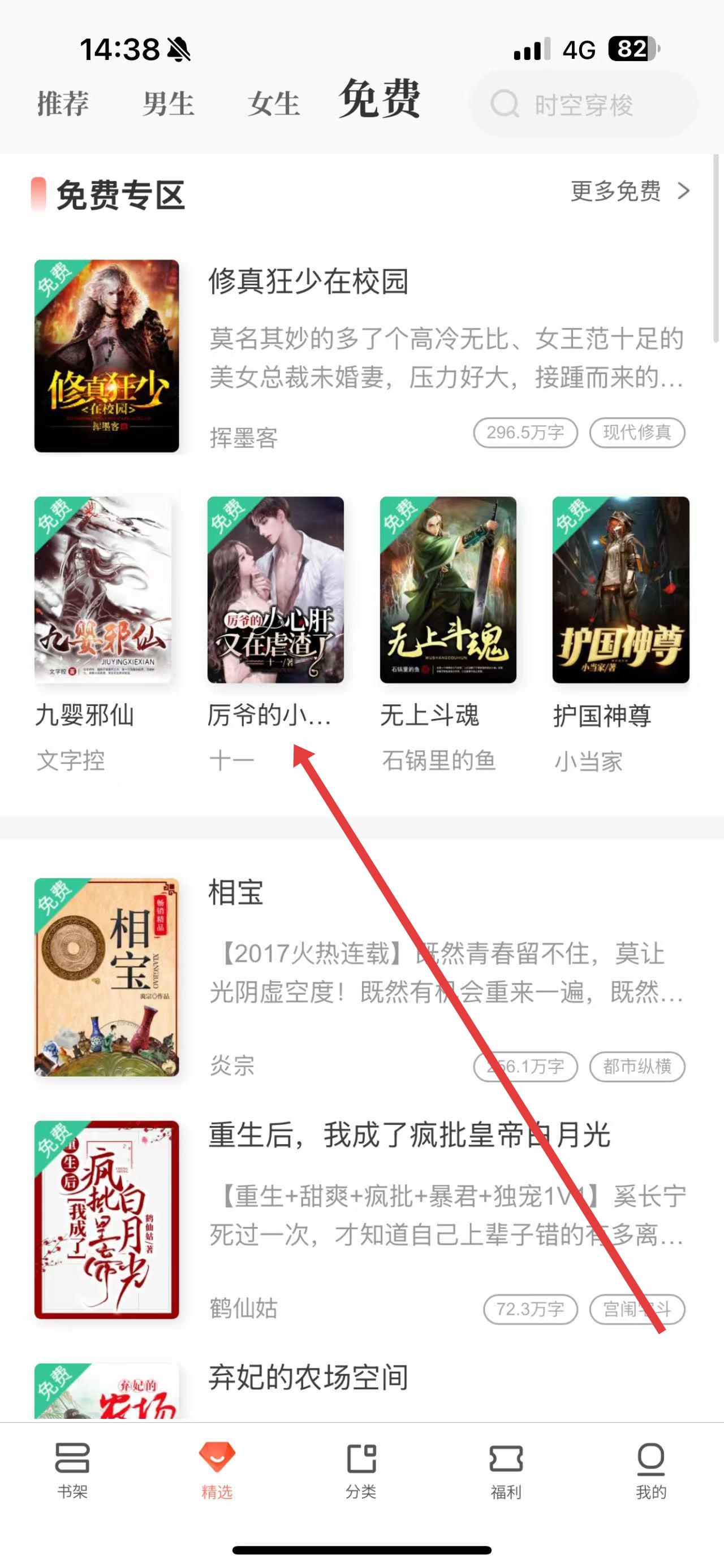Screen dimensions: 724x1568
Task: Open the book 相宝 by 炎宗
Action: [236, 893]
